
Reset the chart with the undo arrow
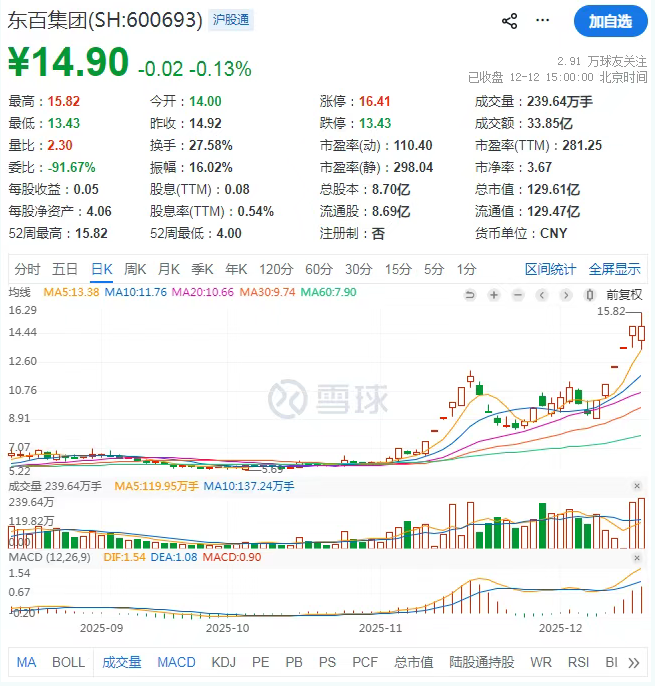coord(469,295)
